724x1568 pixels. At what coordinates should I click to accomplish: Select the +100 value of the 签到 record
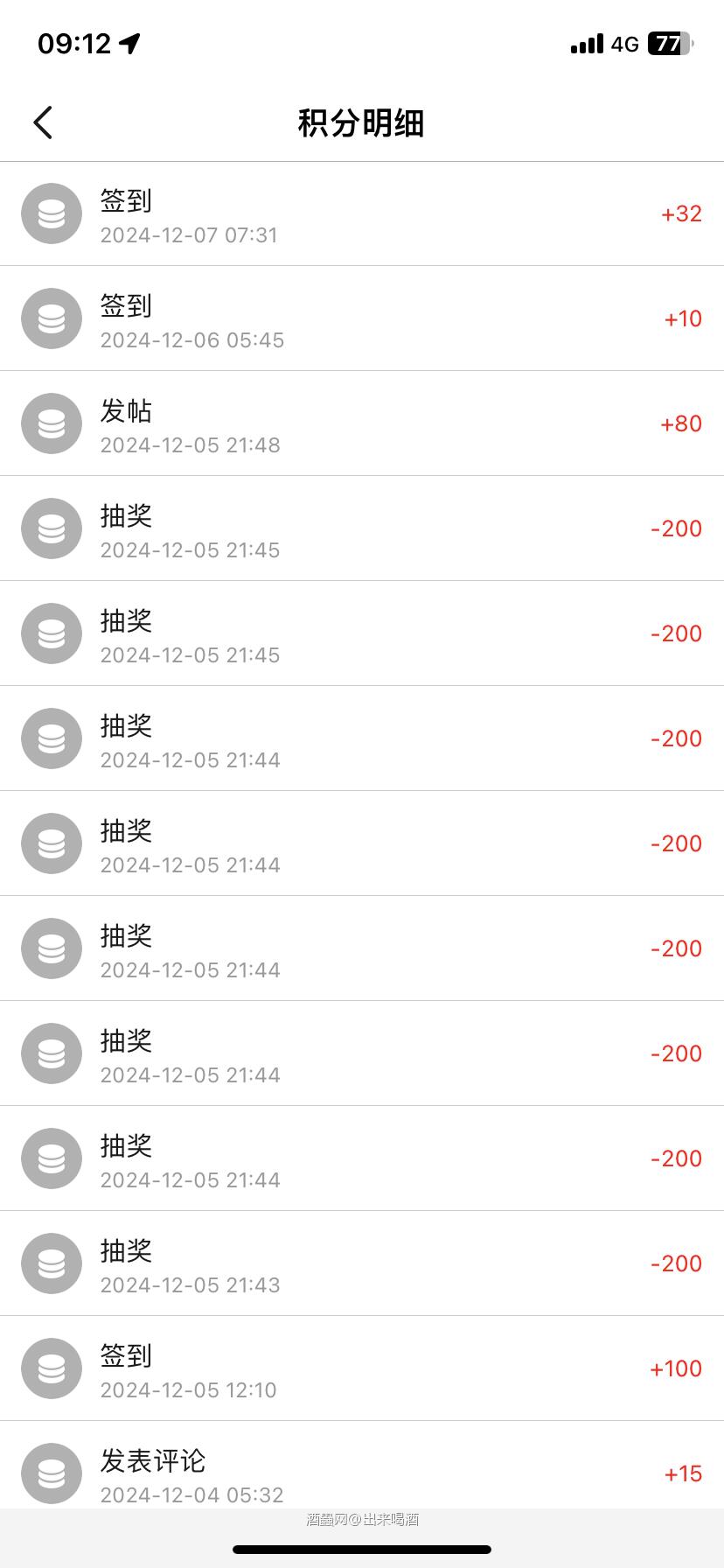click(676, 1368)
